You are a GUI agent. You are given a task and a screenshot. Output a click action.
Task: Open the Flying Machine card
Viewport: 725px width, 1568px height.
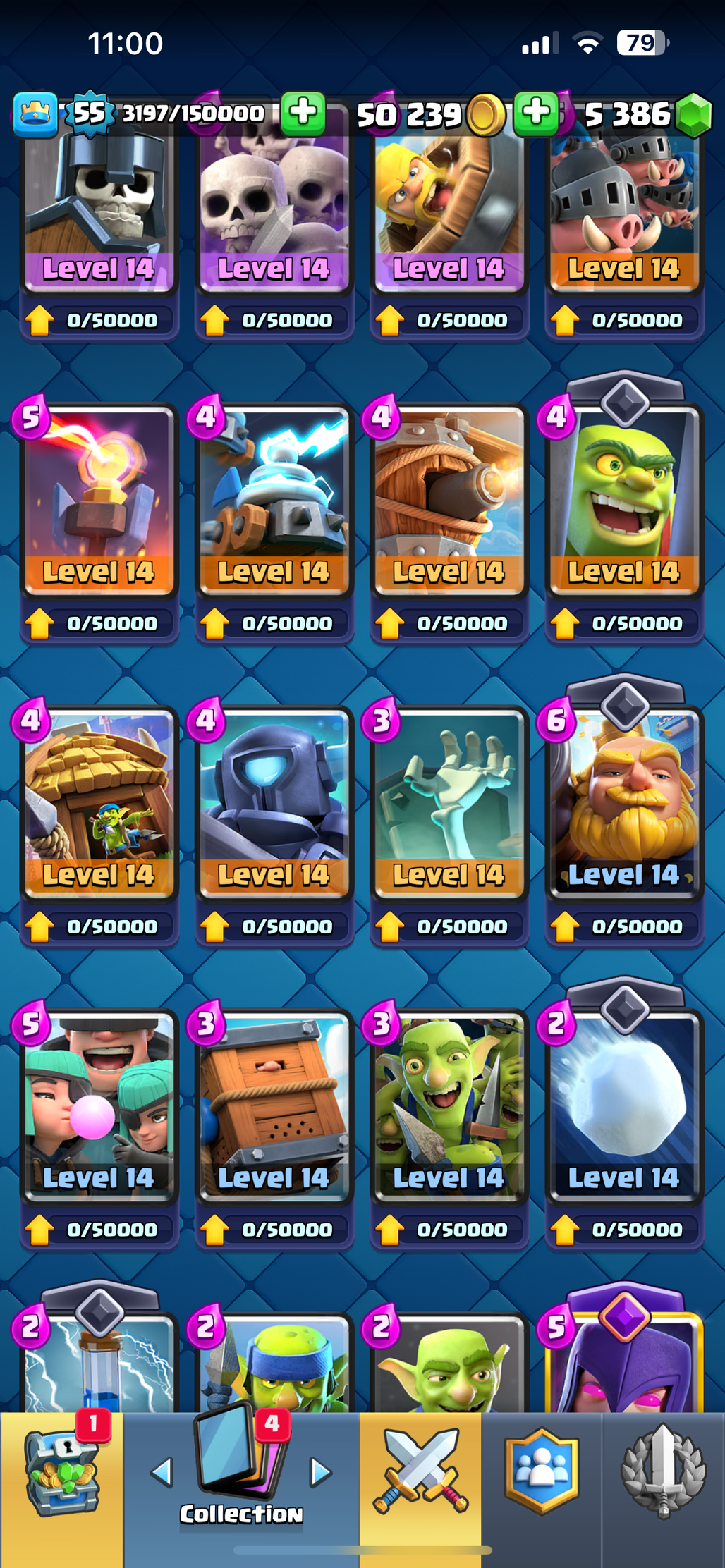click(449, 502)
